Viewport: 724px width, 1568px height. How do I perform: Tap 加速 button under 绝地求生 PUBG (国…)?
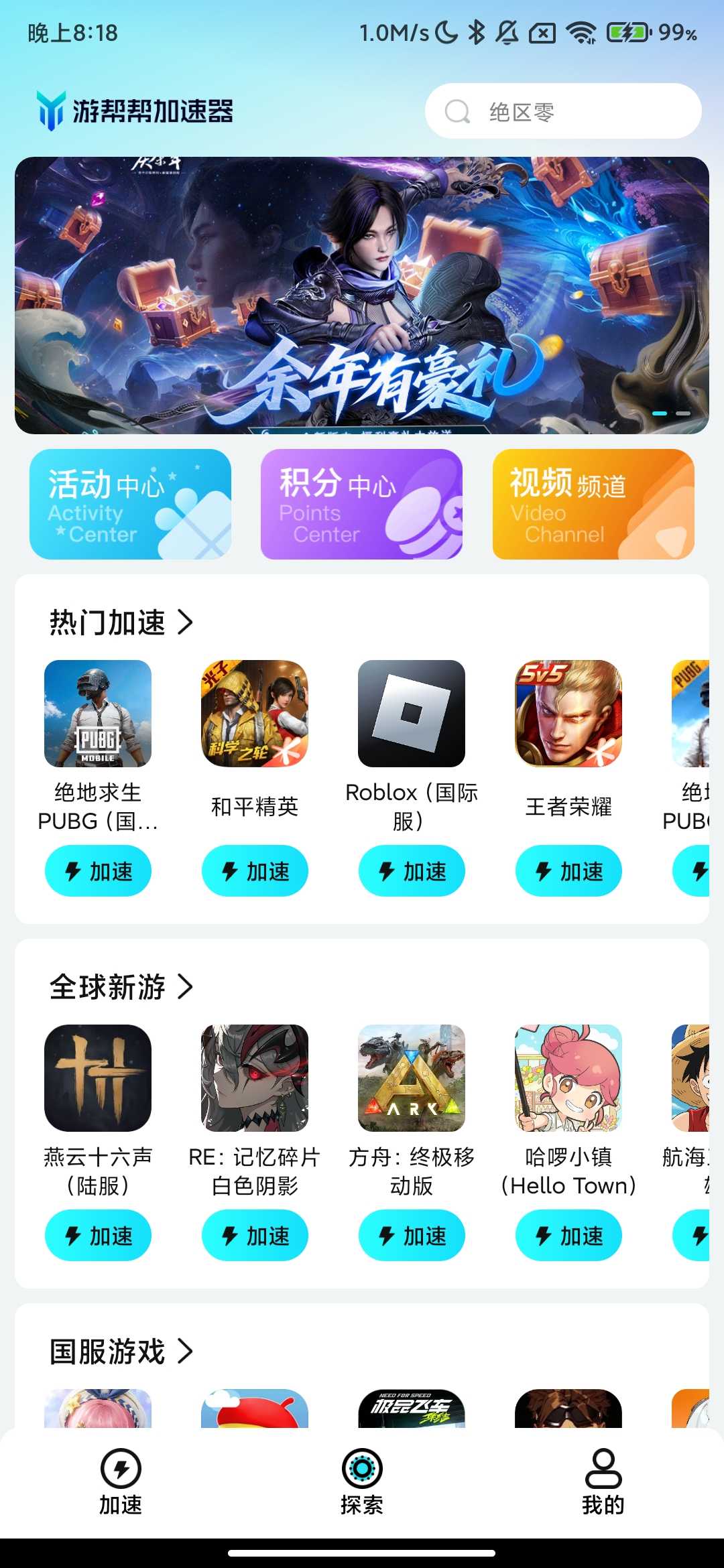(x=98, y=871)
